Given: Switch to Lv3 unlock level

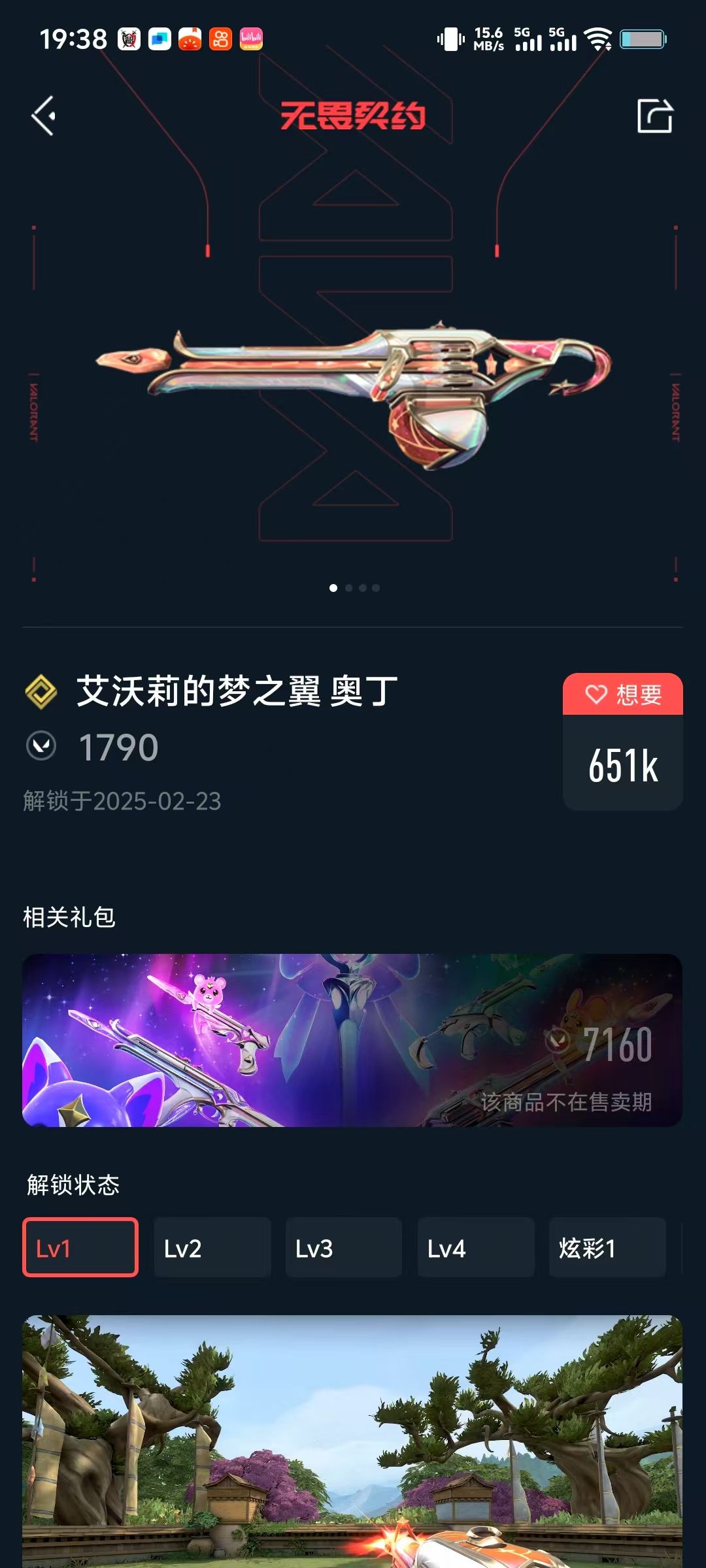Looking at the screenshot, I should coord(343,1247).
